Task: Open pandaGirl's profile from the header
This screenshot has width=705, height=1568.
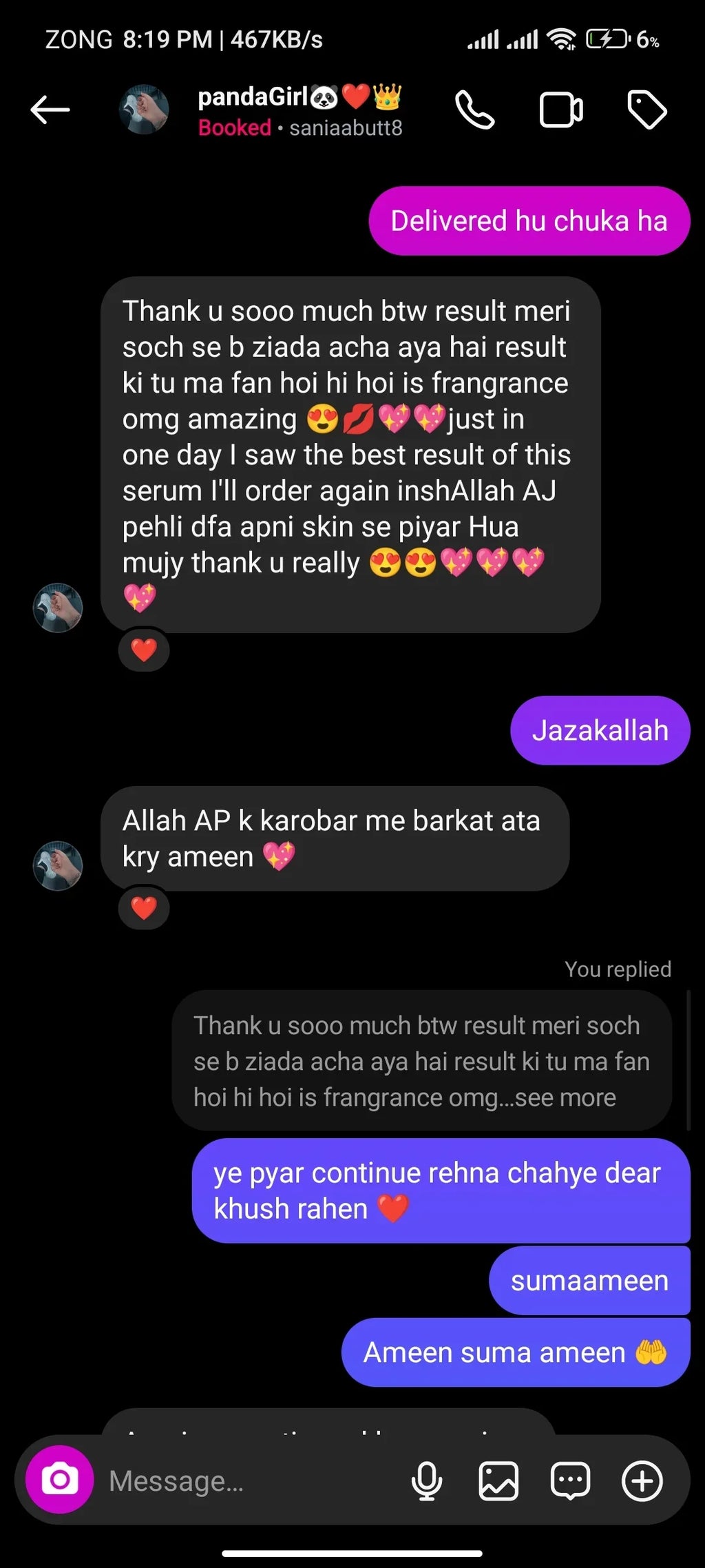Action: coord(299,110)
